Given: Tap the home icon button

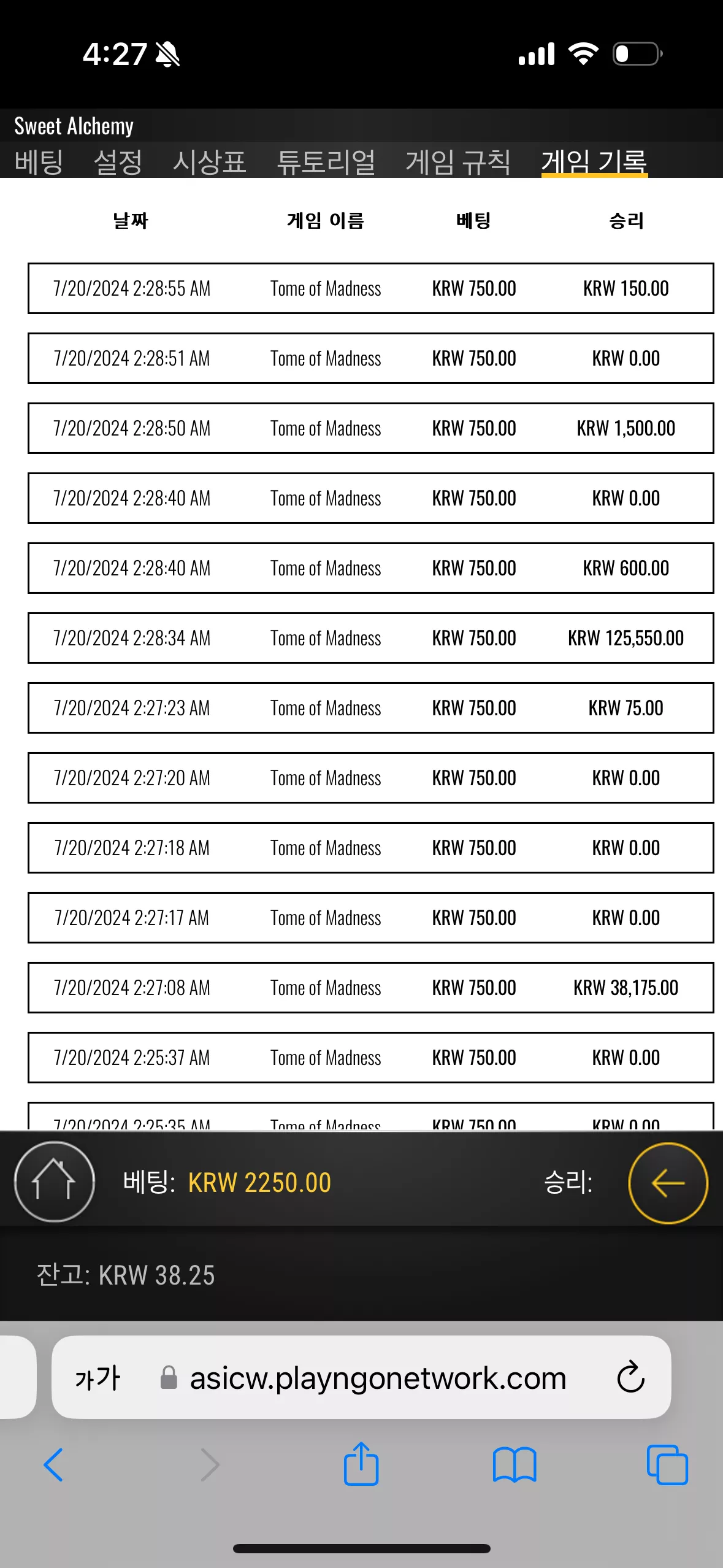Looking at the screenshot, I should tap(55, 1182).
